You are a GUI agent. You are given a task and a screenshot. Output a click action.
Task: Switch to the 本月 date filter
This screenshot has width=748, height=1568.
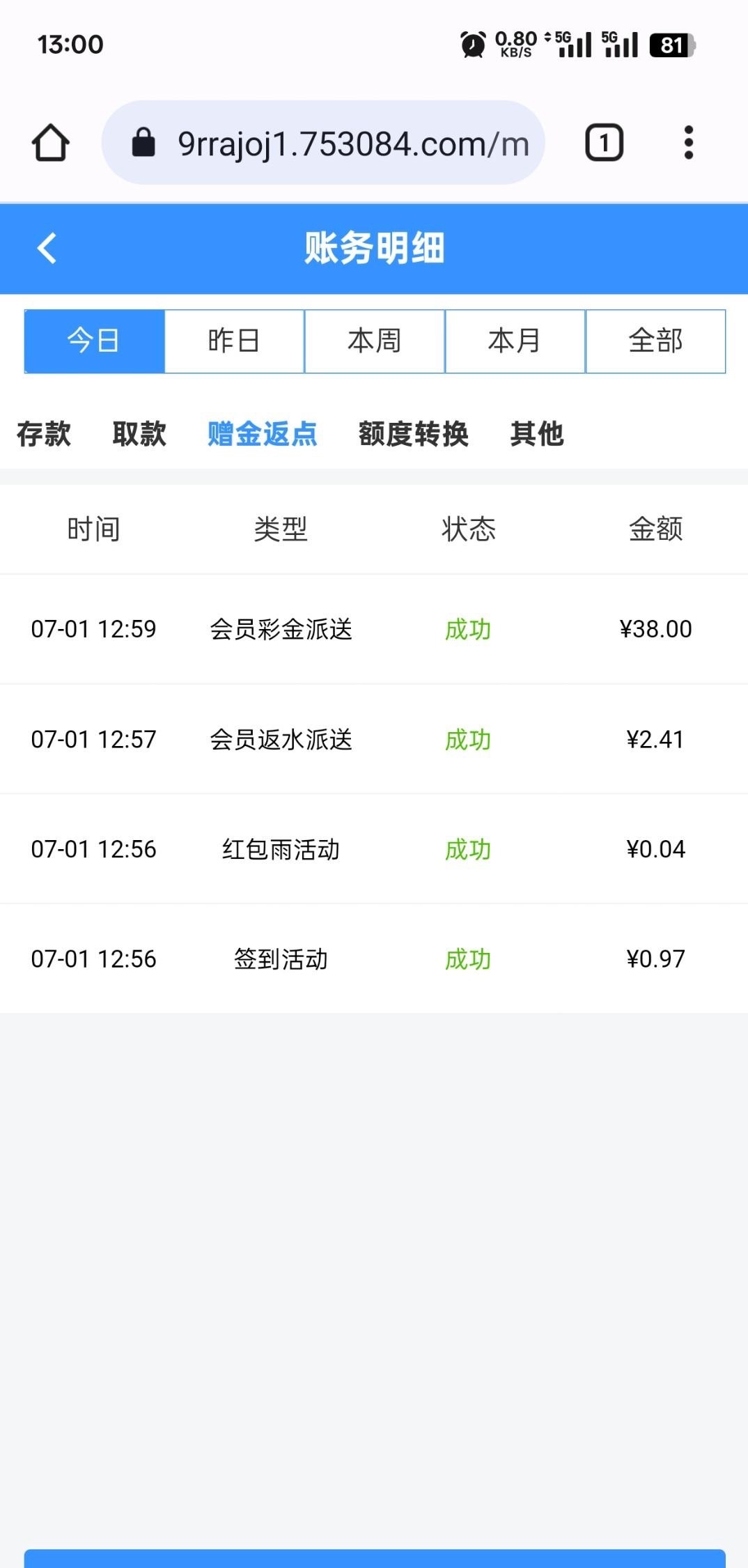[515, 341]
